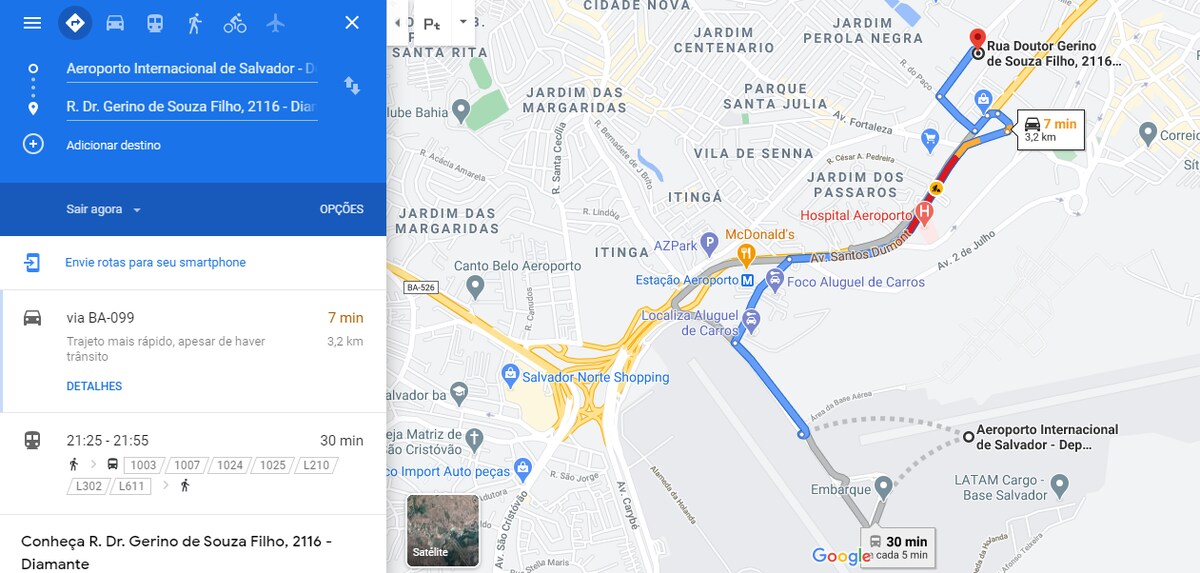Switch to flights mode
This screenshot has width=1200, height=573.
(x=276, y=23)
